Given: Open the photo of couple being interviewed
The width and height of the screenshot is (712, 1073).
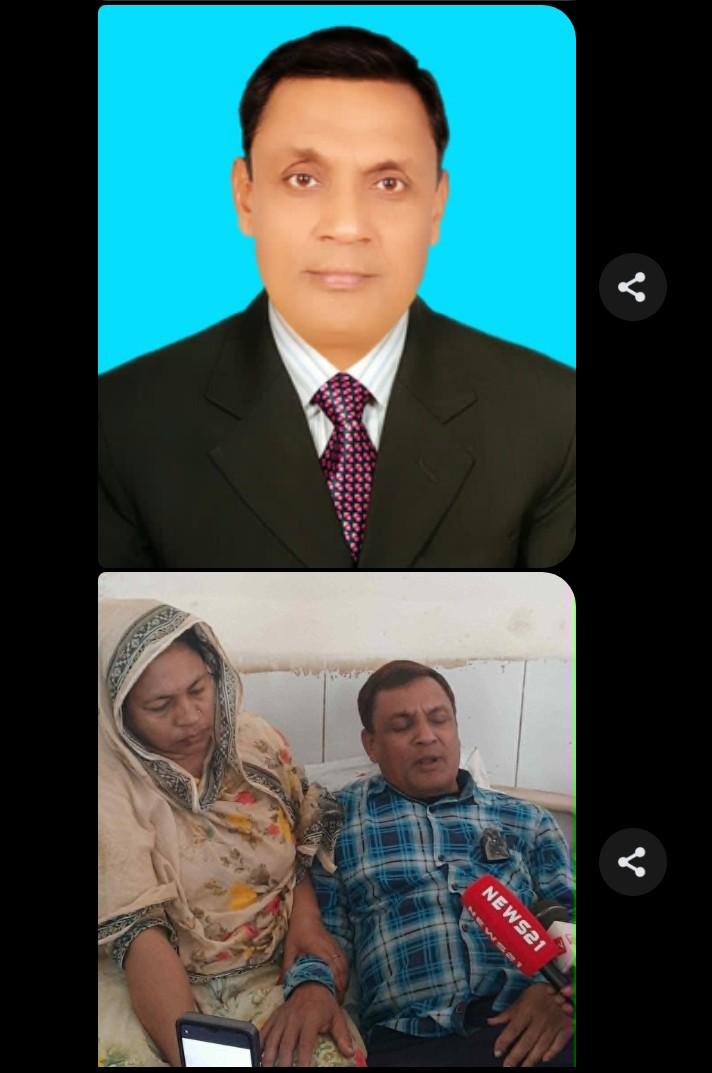Looking at the screenshot, I should (337, 819).
